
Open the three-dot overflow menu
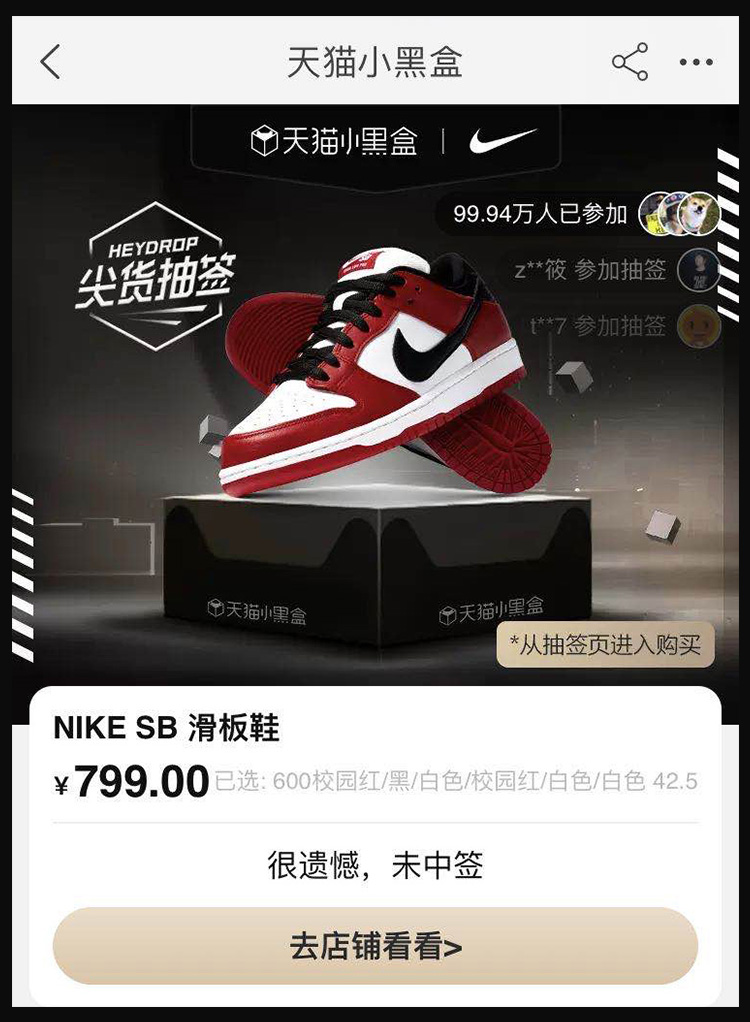tap(696, 62)
